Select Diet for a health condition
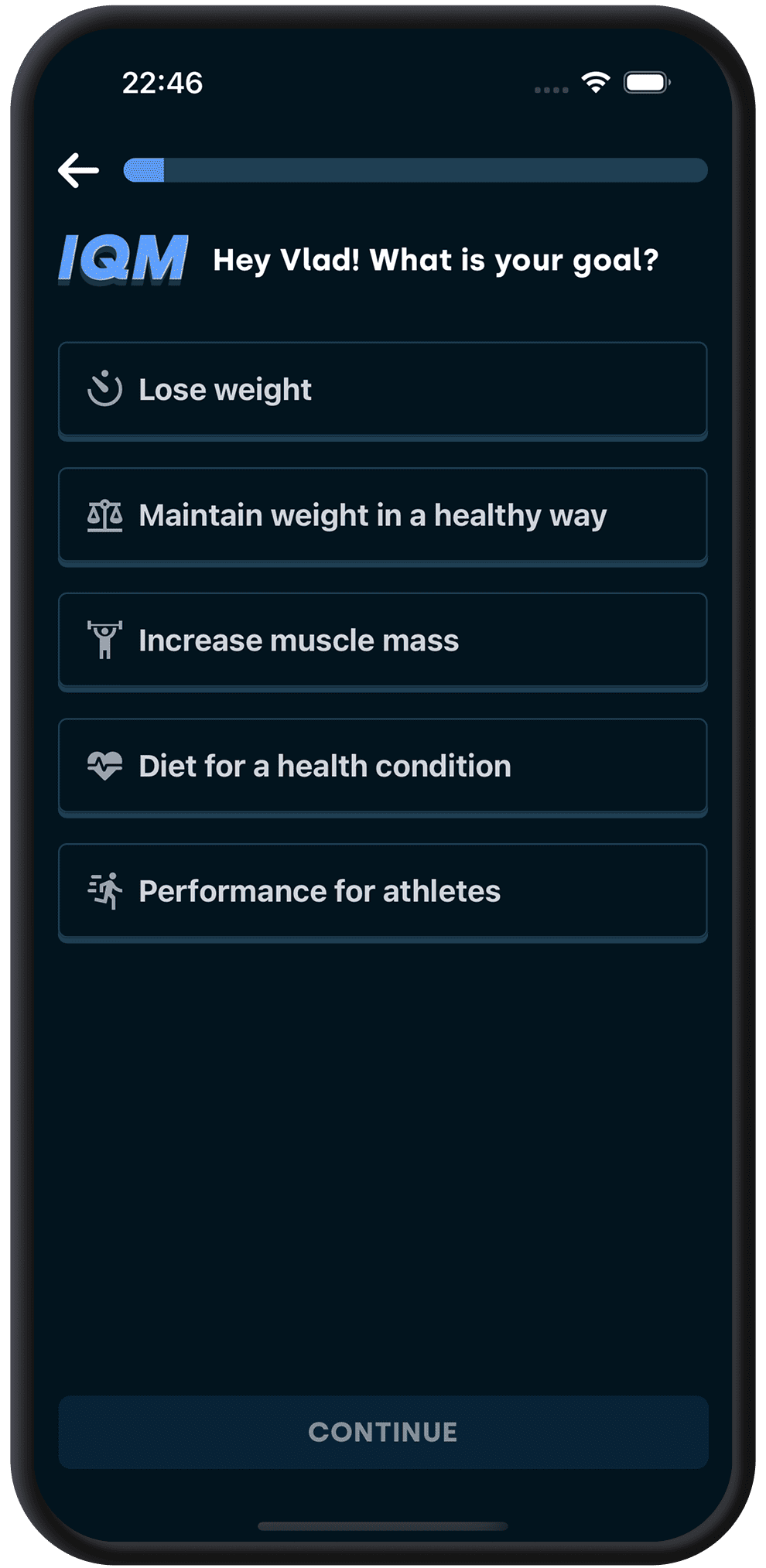 382,766
